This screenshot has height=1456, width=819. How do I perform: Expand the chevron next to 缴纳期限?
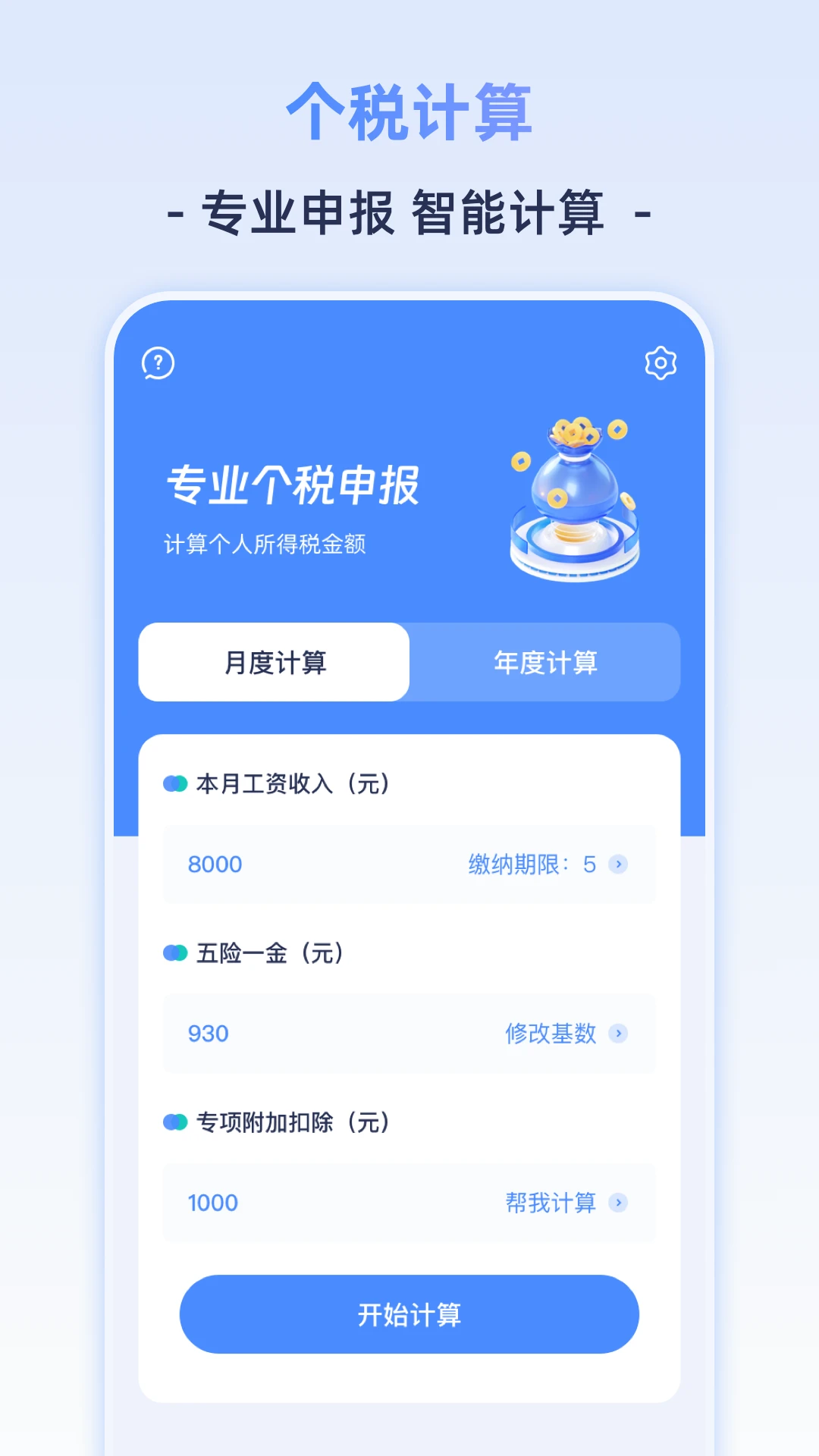620,864
